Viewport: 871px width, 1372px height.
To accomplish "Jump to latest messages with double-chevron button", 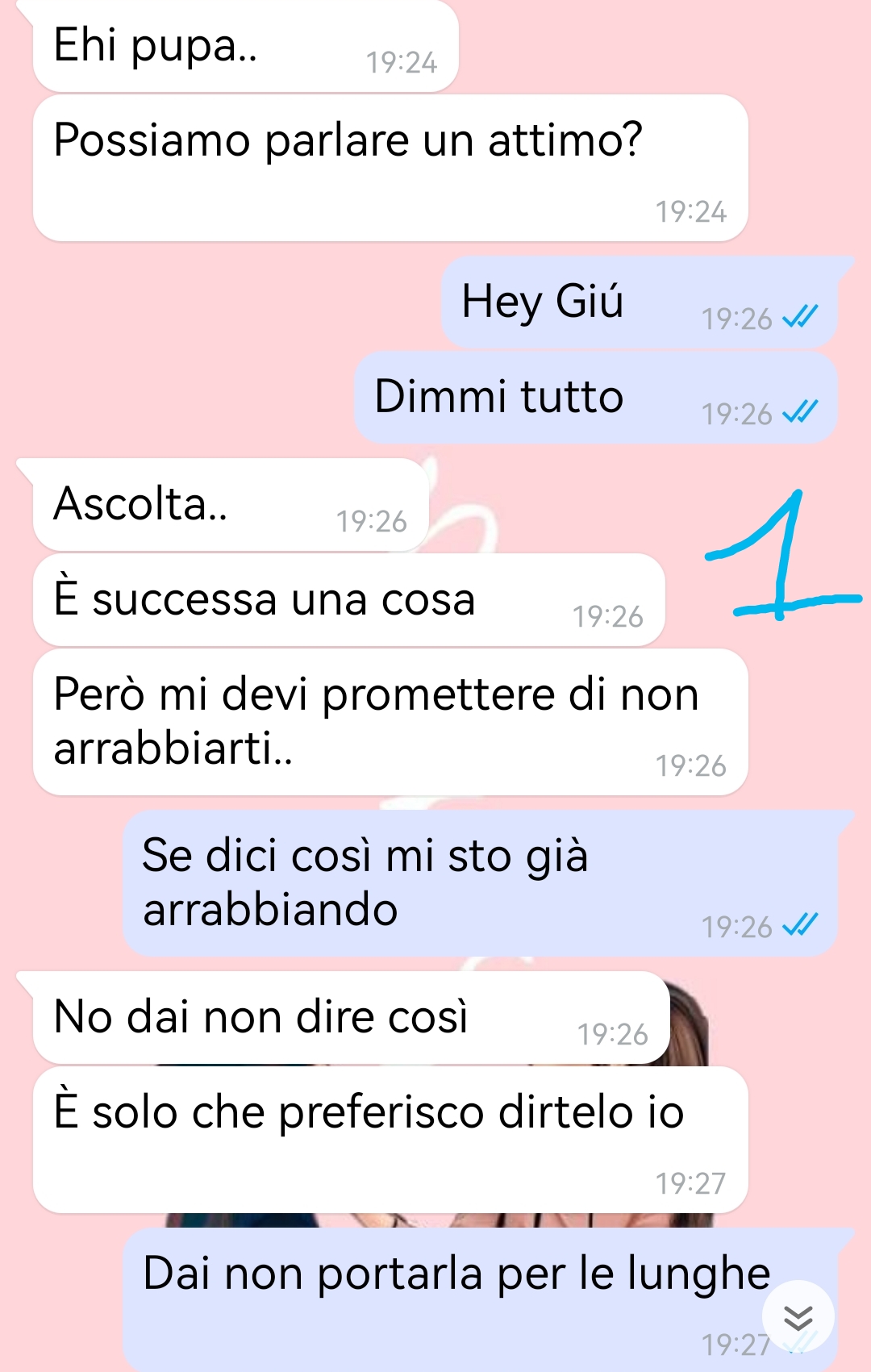I will click(x=798, y=1318).
